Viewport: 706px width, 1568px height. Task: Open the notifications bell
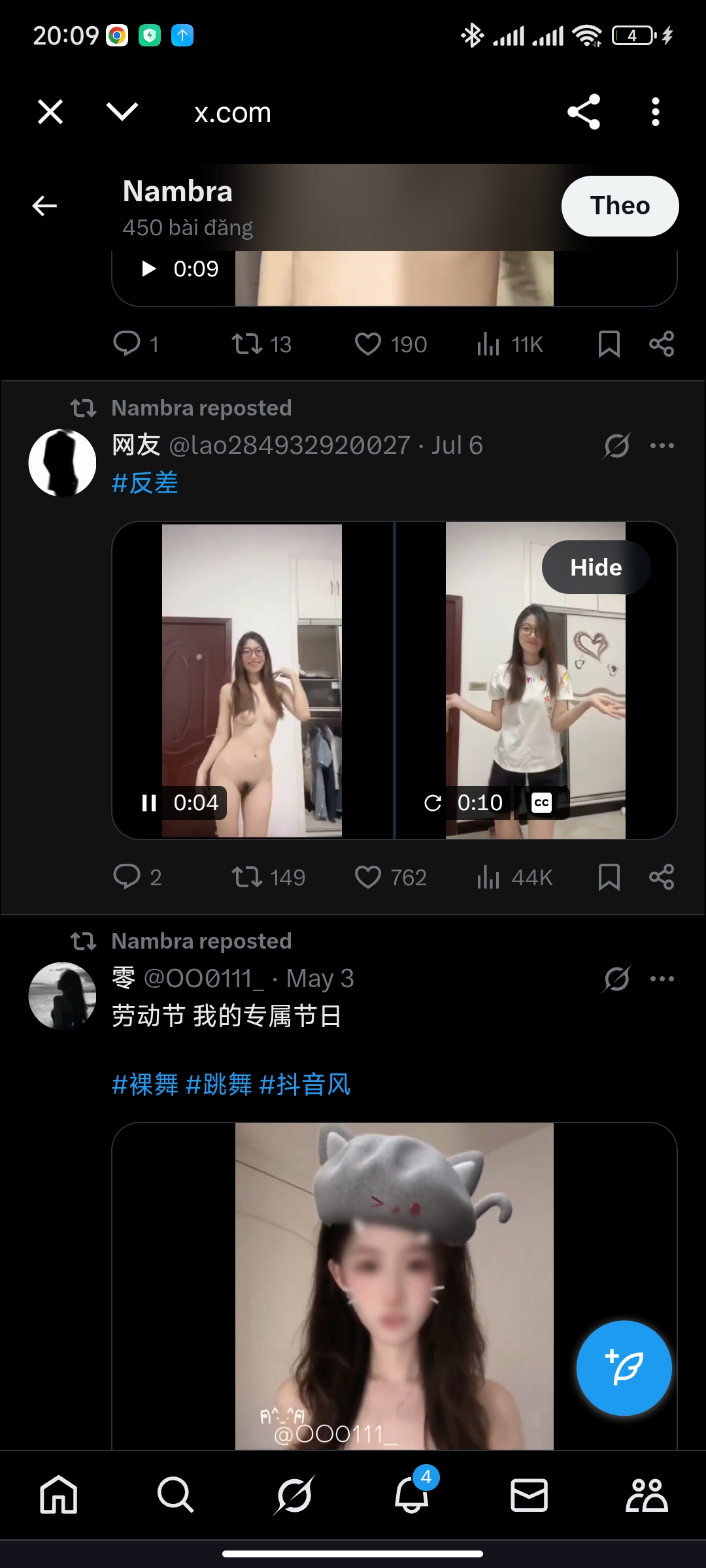tap(412, 1495)
